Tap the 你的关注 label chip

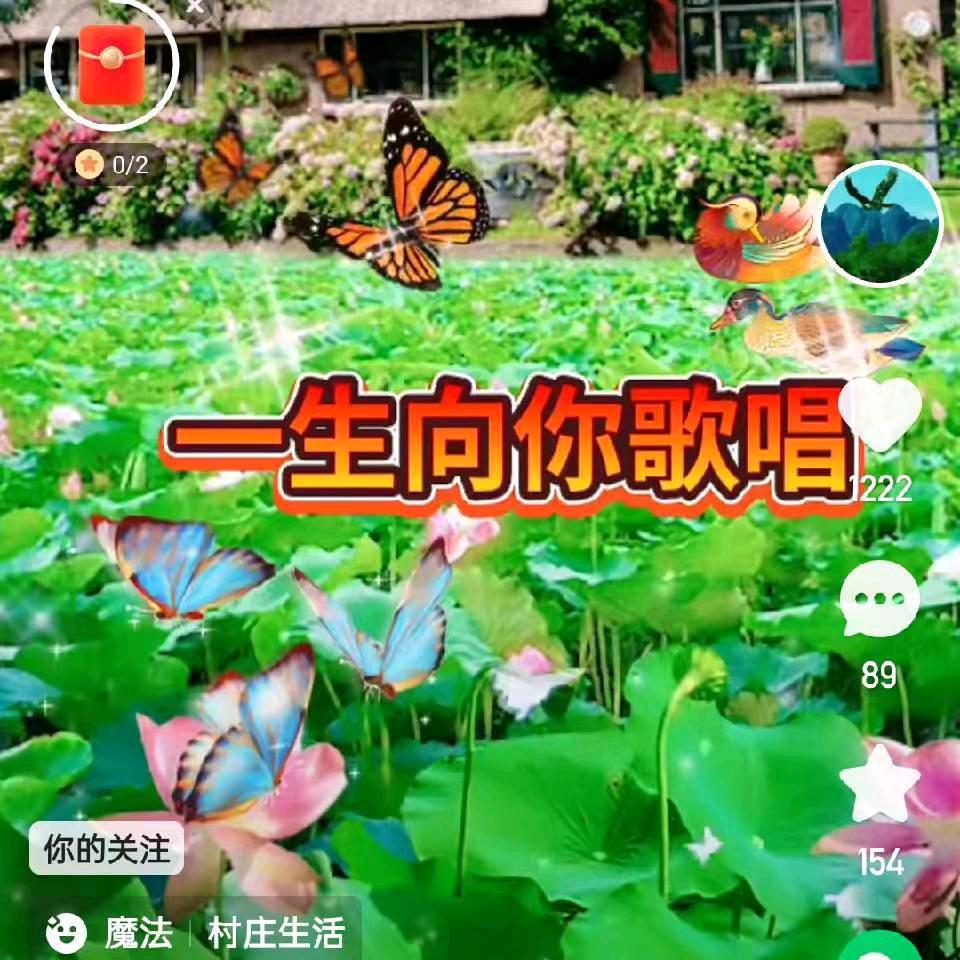(107, 849)
